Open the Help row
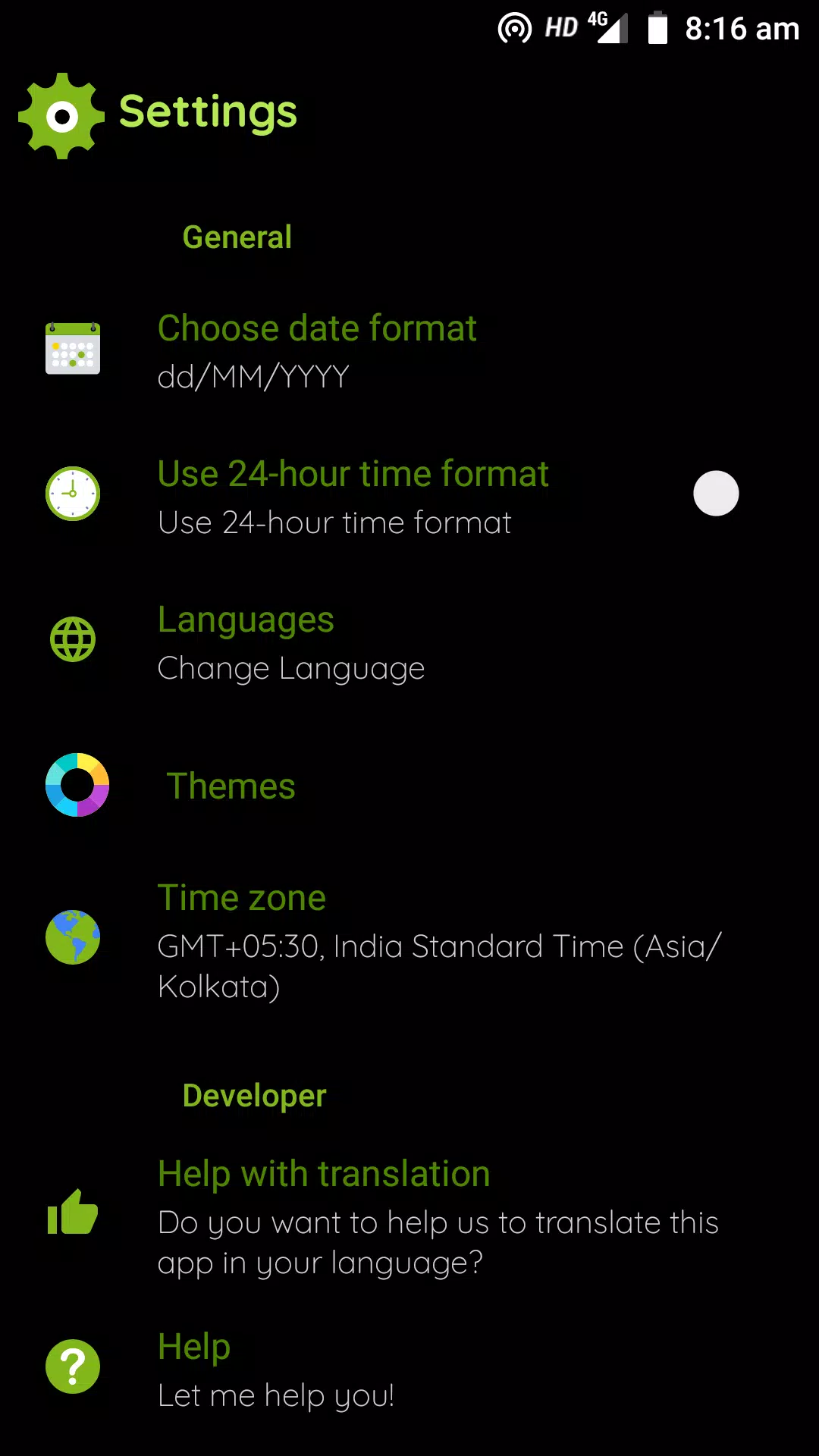Image resolution: width=819 pixels, height=1456 pixels. [x=409, y=1370]
